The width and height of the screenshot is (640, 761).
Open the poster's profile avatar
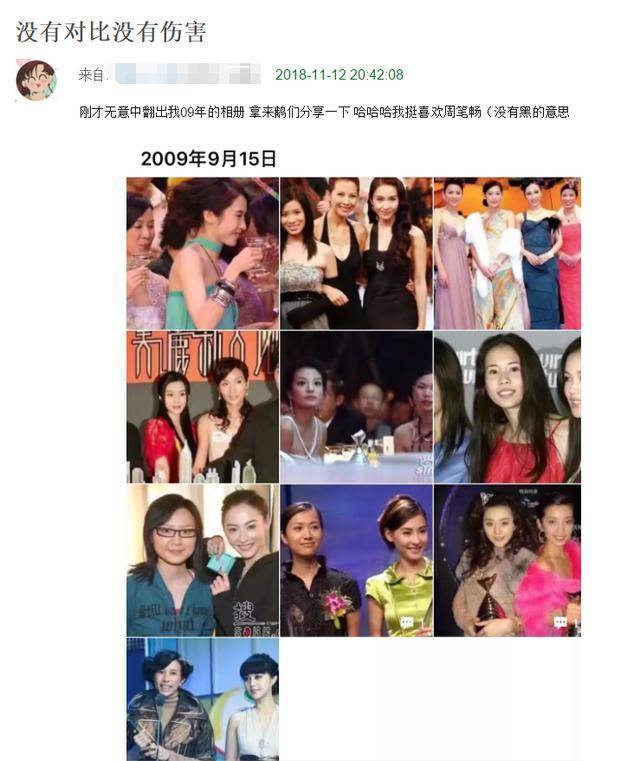[36, 80]
